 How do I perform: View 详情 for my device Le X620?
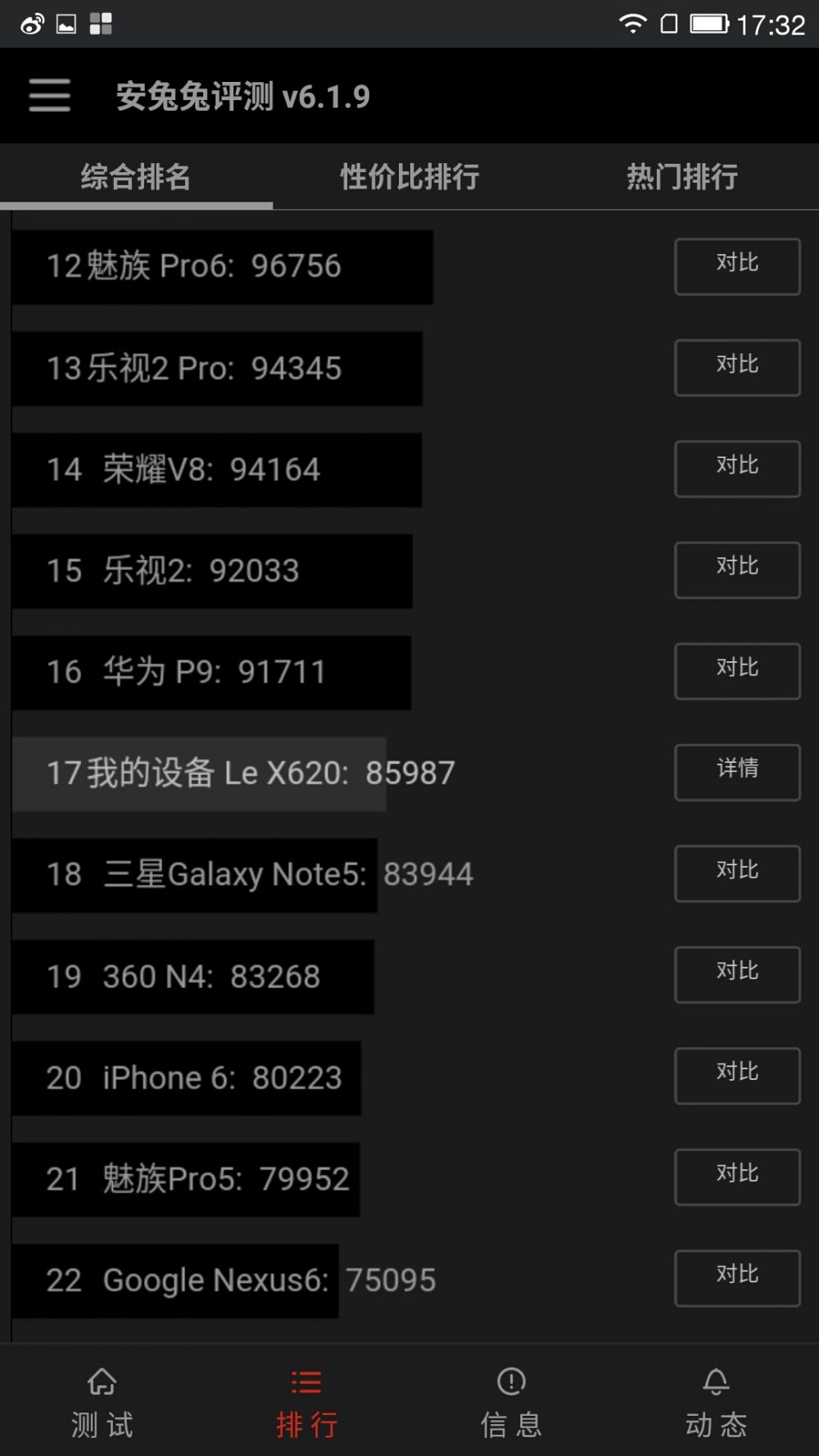[737, 772]
